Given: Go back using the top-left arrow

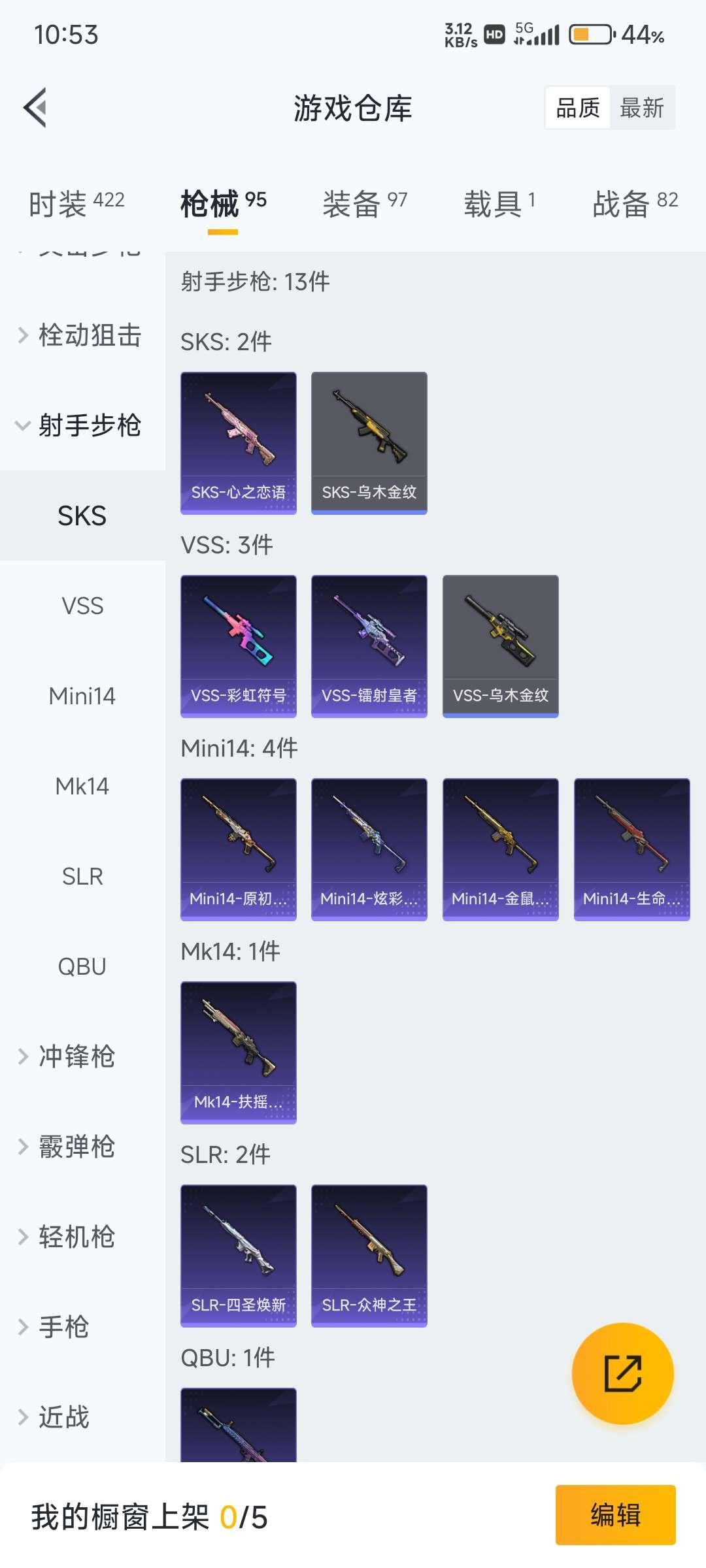Looking at the screenshot, I should pyautogui.click(x=35, y=108).
